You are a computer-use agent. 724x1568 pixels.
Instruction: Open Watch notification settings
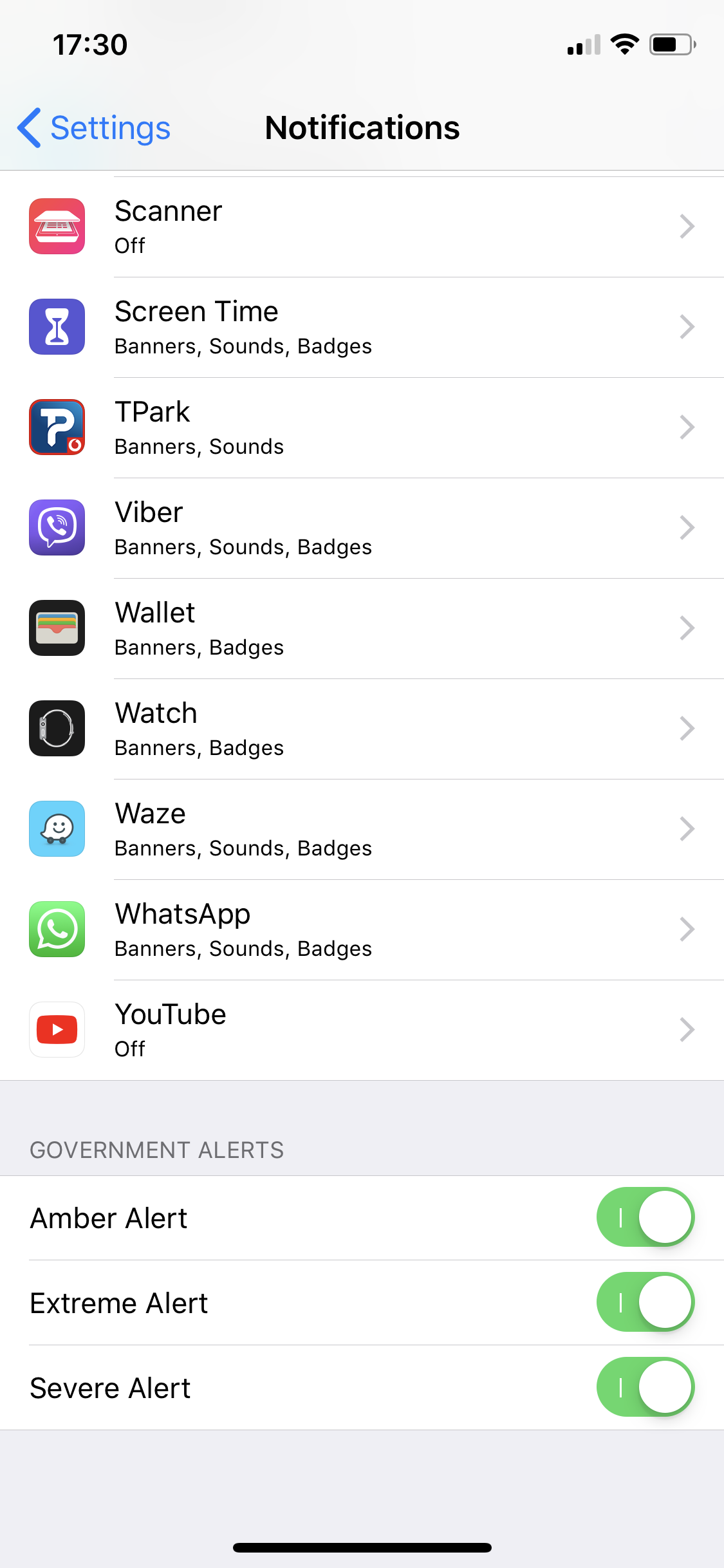[362, 729]
